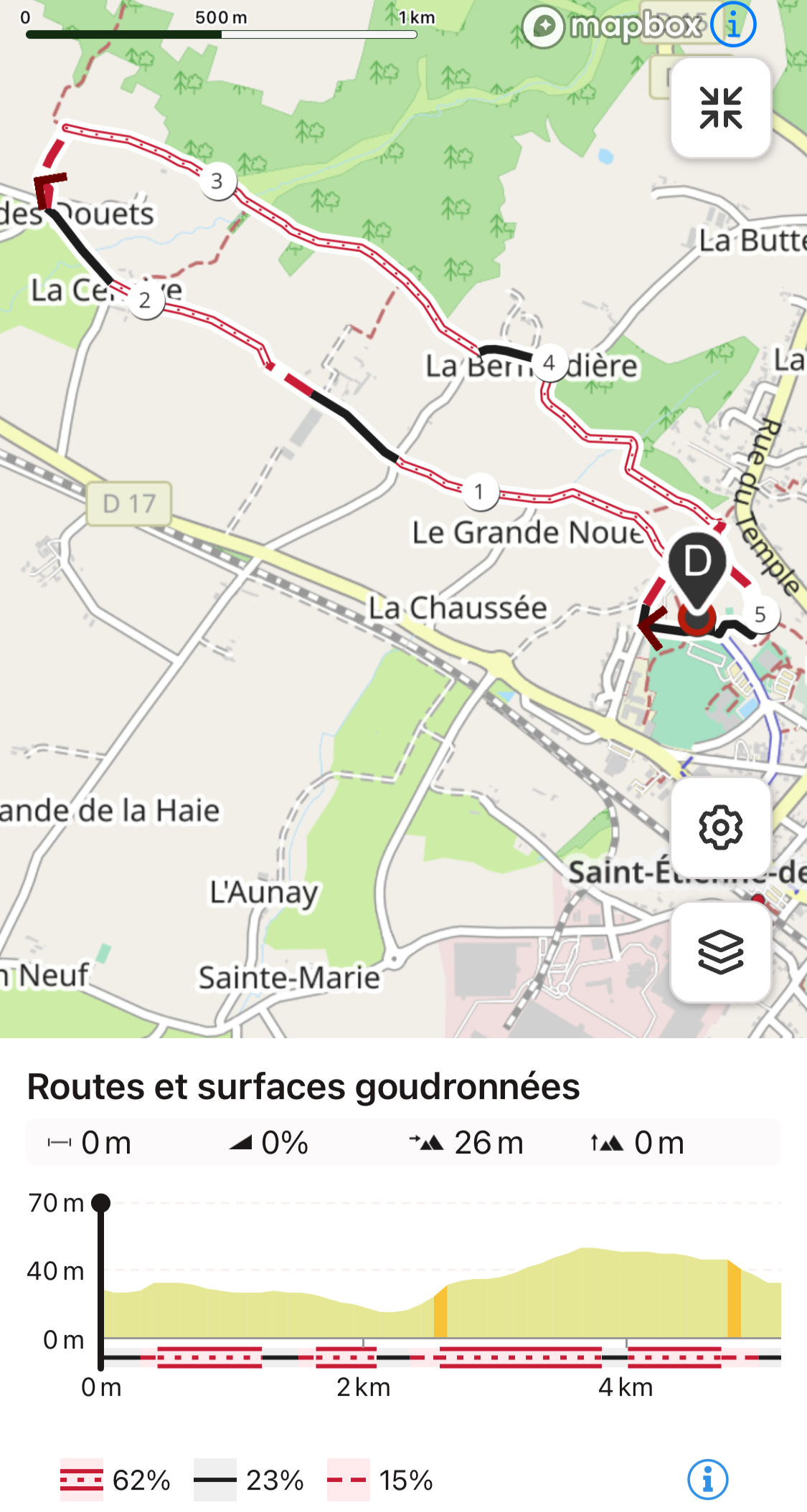
Task: Select waypoint 3 on the map
Action: (217, 181)
